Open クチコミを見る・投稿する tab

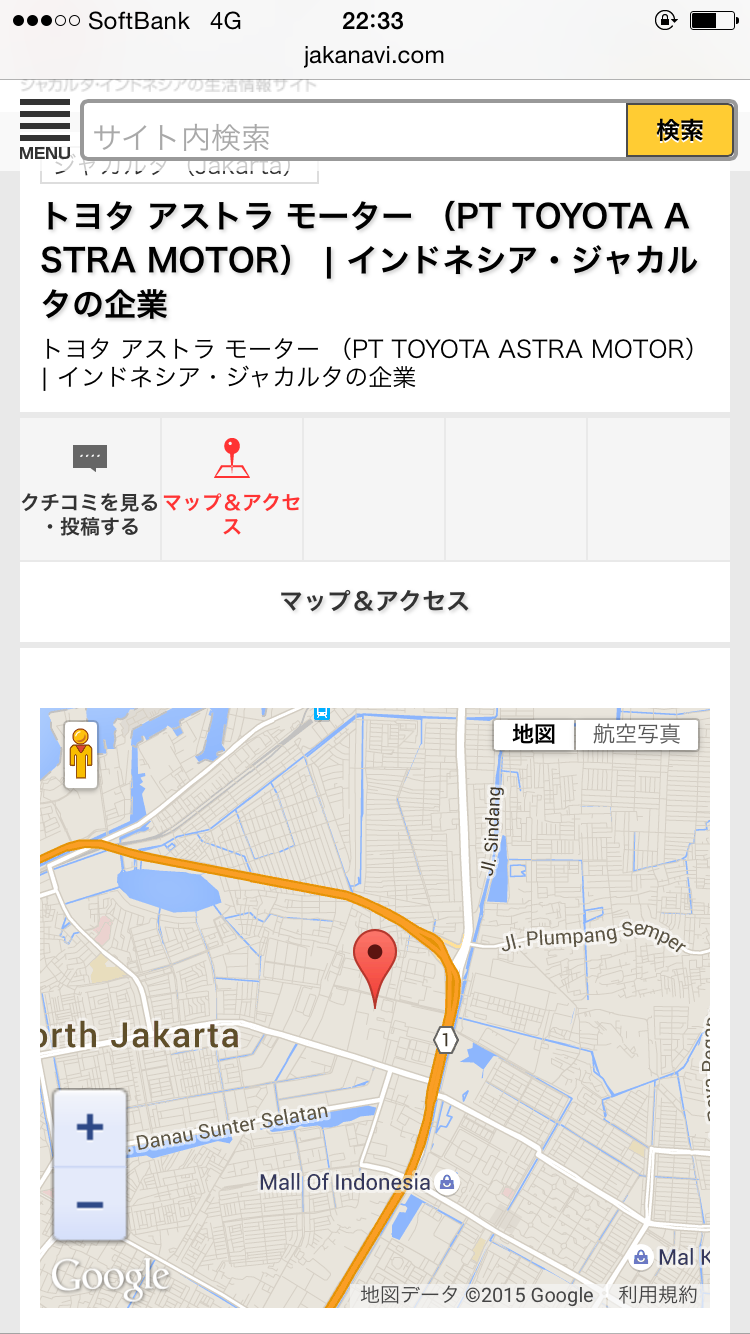[x=90, y=490]
